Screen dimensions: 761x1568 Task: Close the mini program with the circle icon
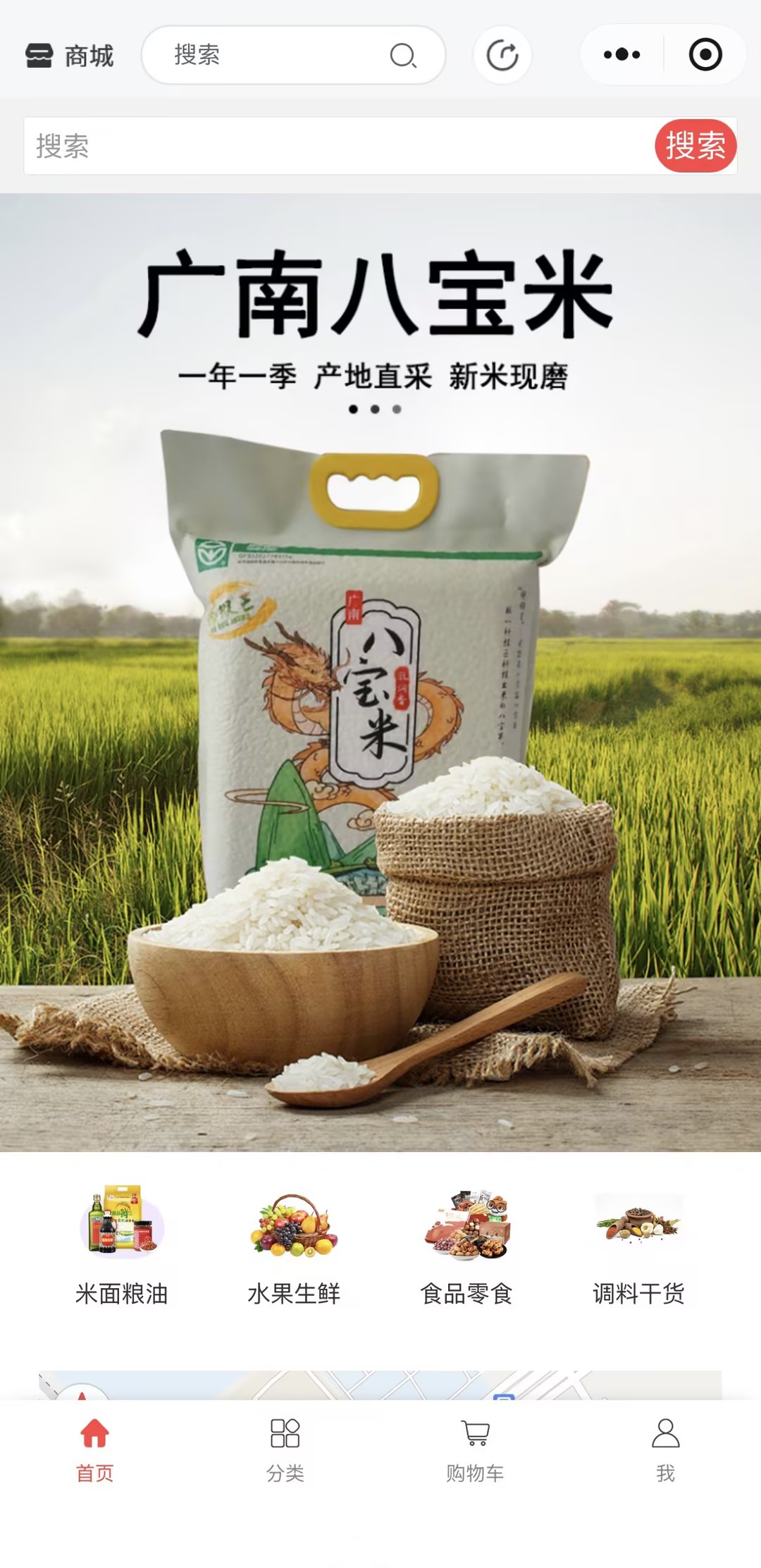pos(705,55)
